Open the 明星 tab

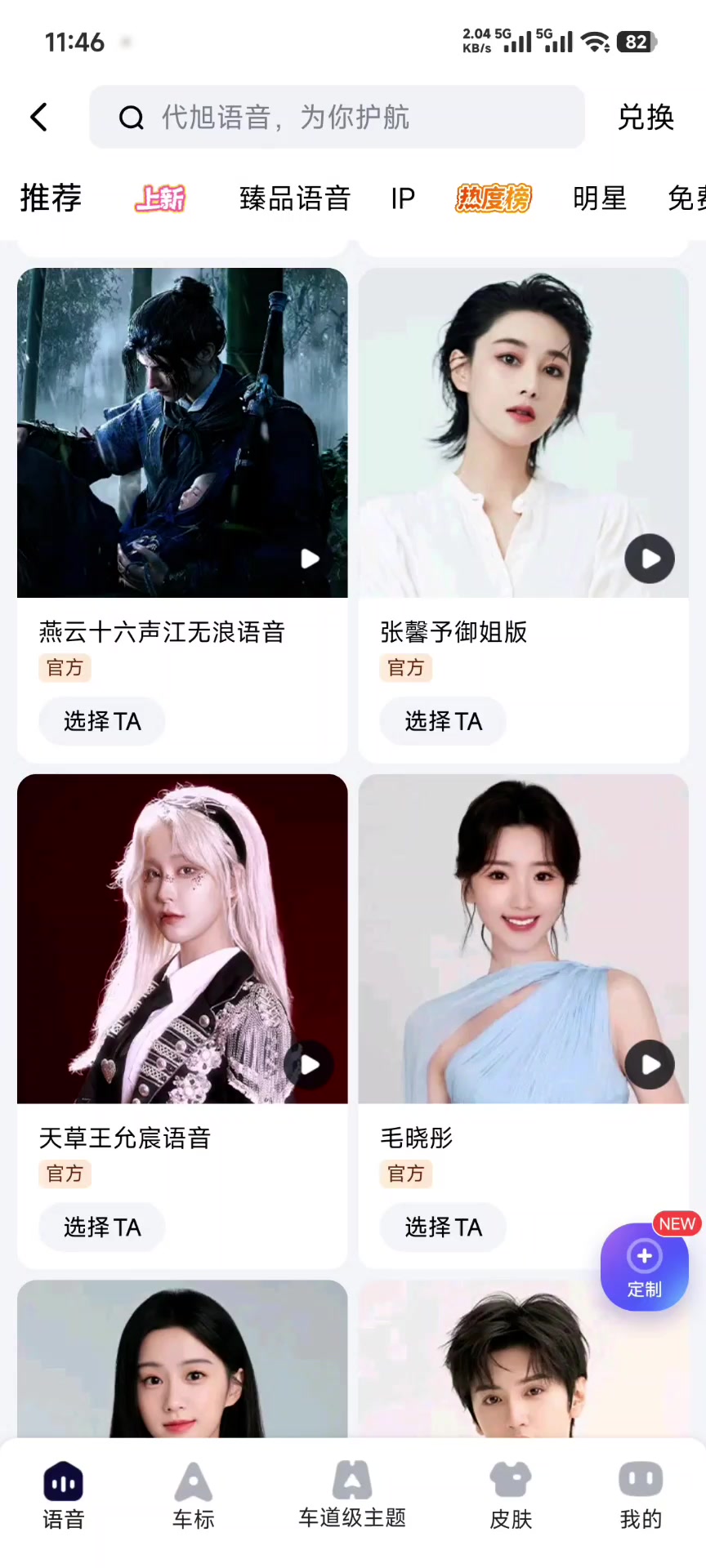(x=600, y=198)
